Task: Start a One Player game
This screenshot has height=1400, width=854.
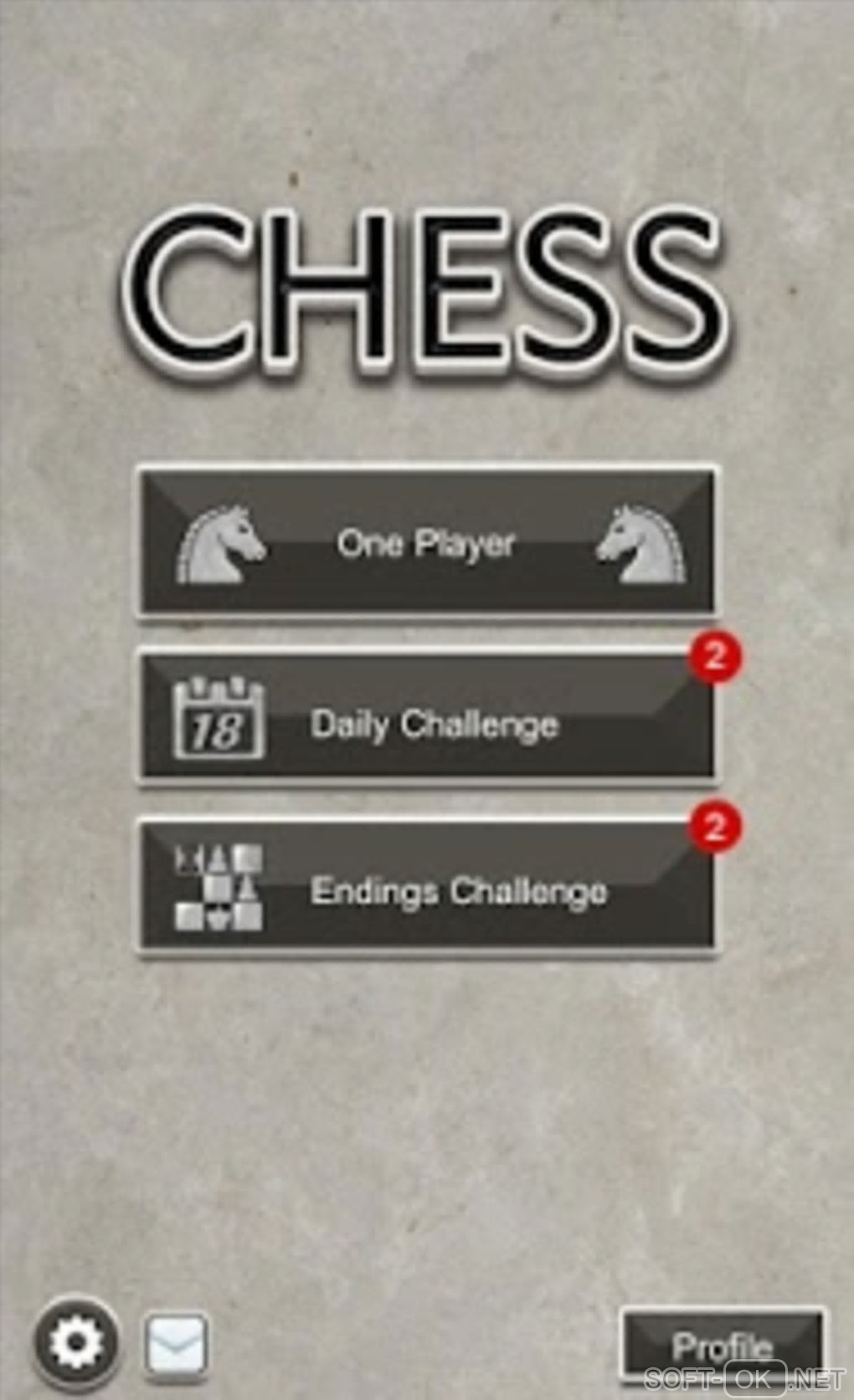Action: click(427, 543)
